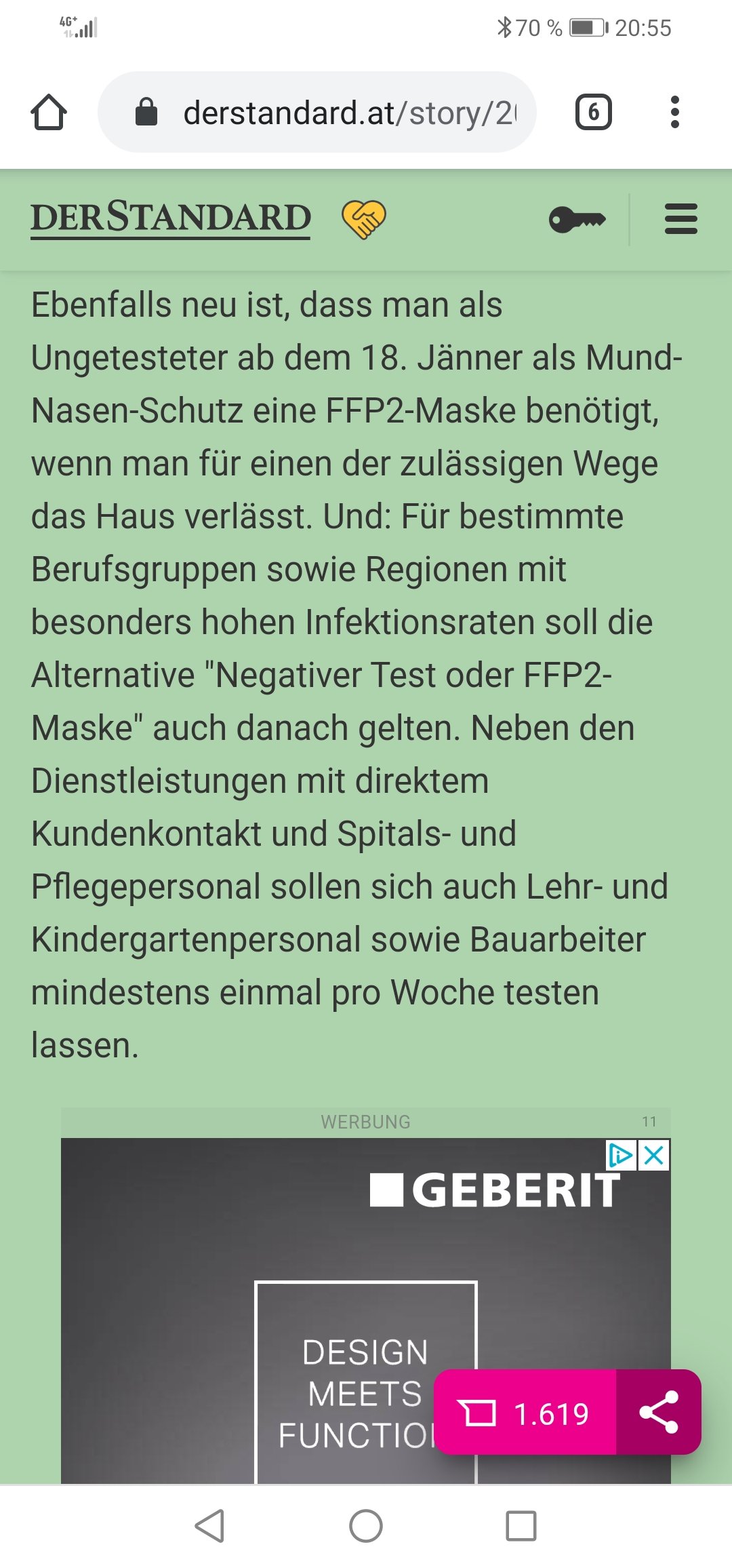Viewport: 732px width, 1568px height.
Task: Open the hamburger navigation menu
Action: (681, 219)
